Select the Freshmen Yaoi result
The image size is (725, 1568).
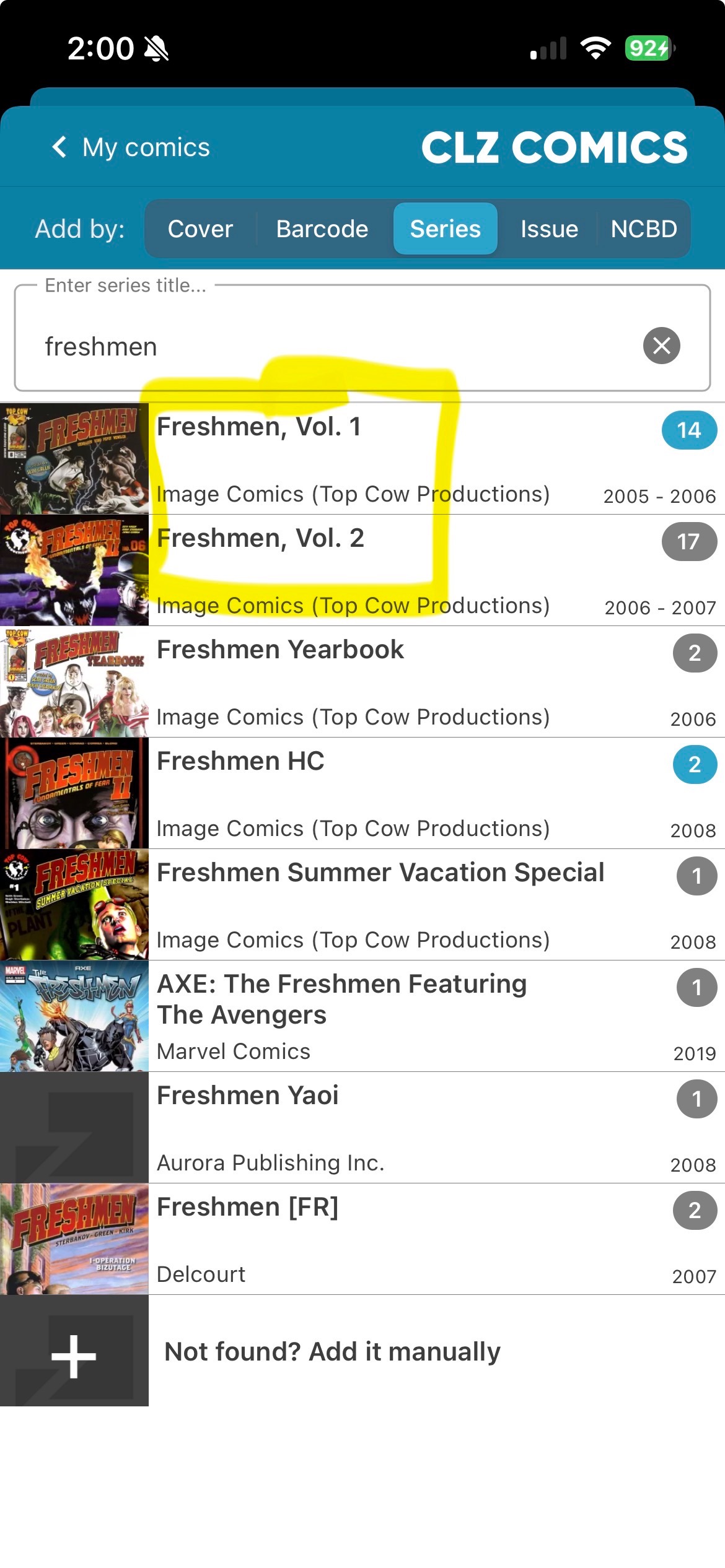click(x=372, y=1128)
